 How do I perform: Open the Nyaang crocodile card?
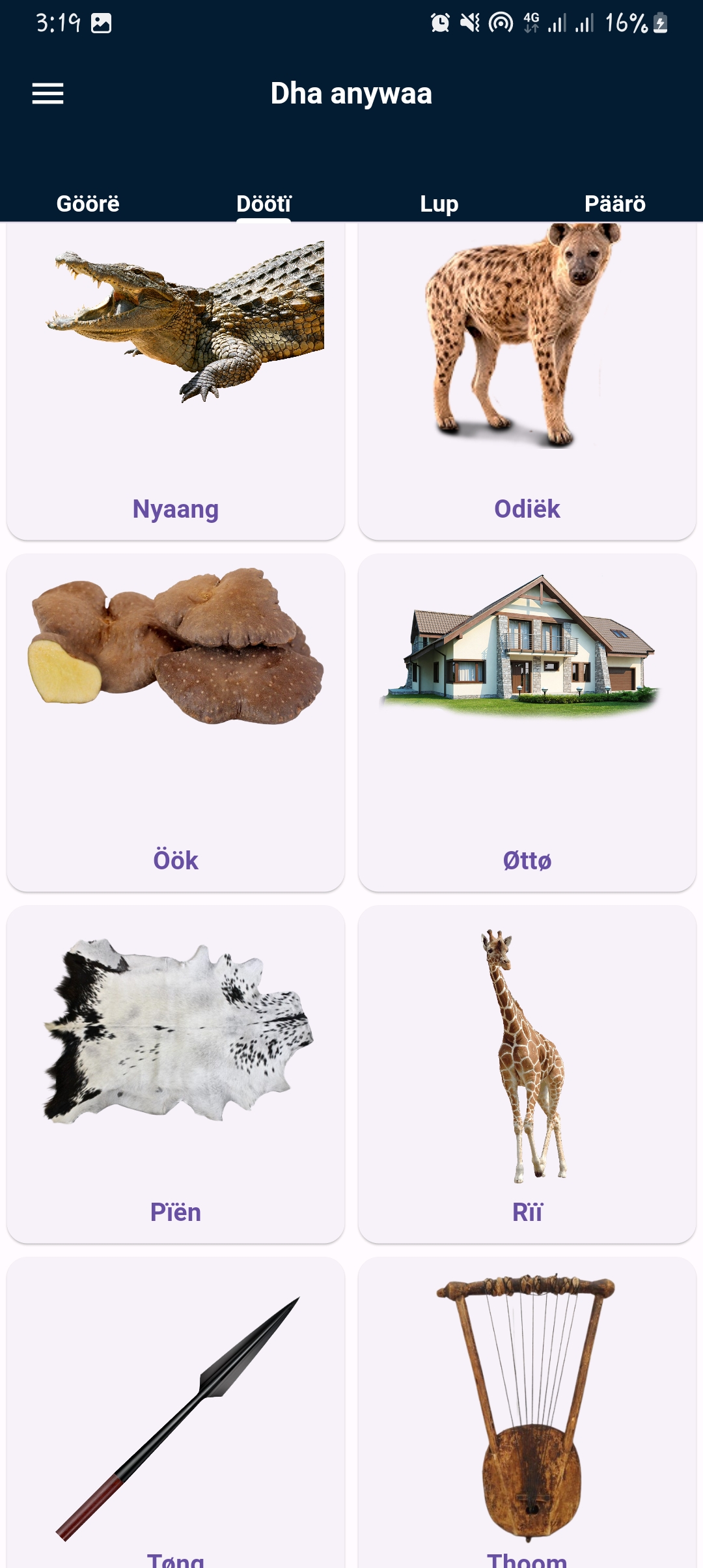[x=176, y=381]
